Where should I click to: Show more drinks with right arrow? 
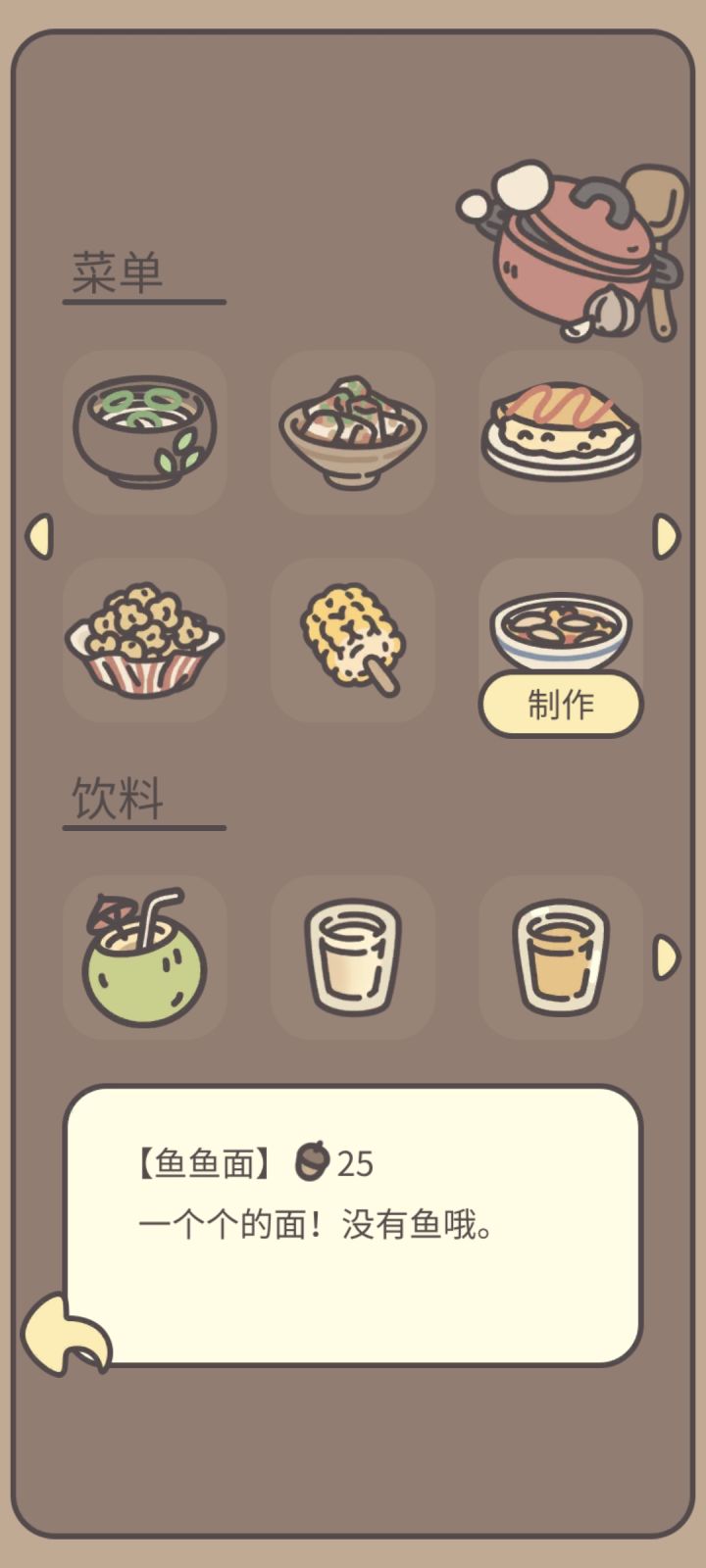click(668, 955)
